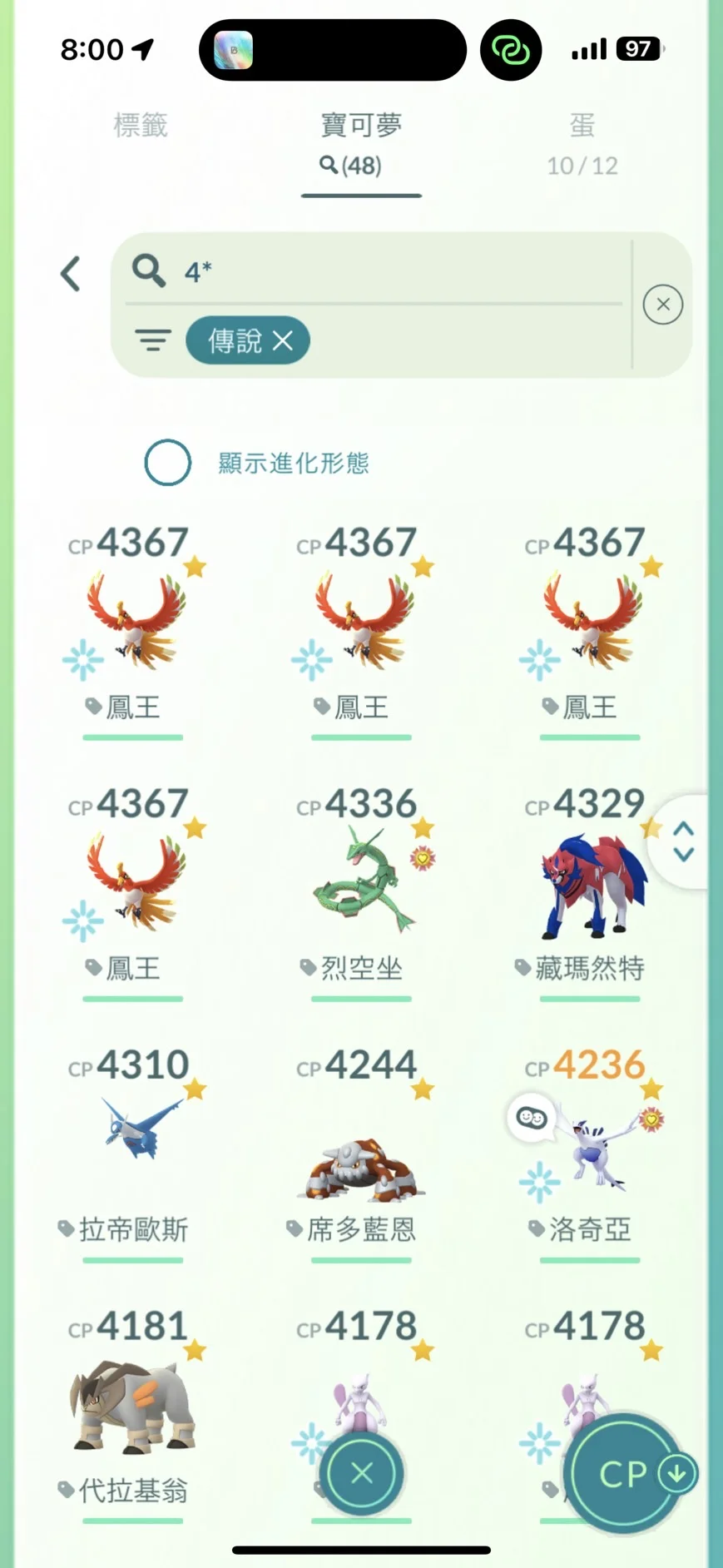Switch to the 標籤 tab
Image resolution: width=723 pixels, height=1568 pixels.
(x=141, y=126)
